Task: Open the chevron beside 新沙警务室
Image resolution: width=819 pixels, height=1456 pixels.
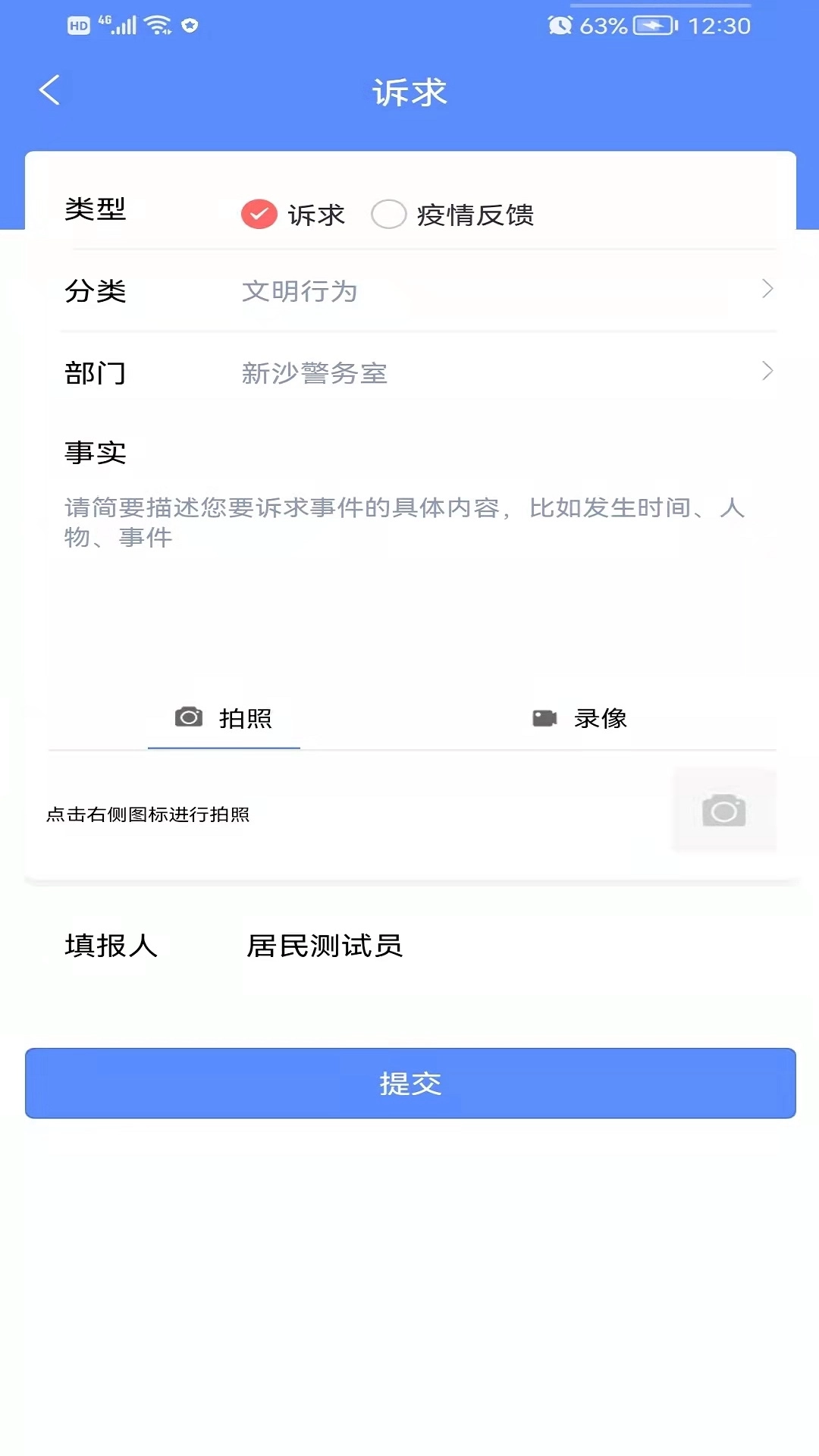Action: pos(767,372)
